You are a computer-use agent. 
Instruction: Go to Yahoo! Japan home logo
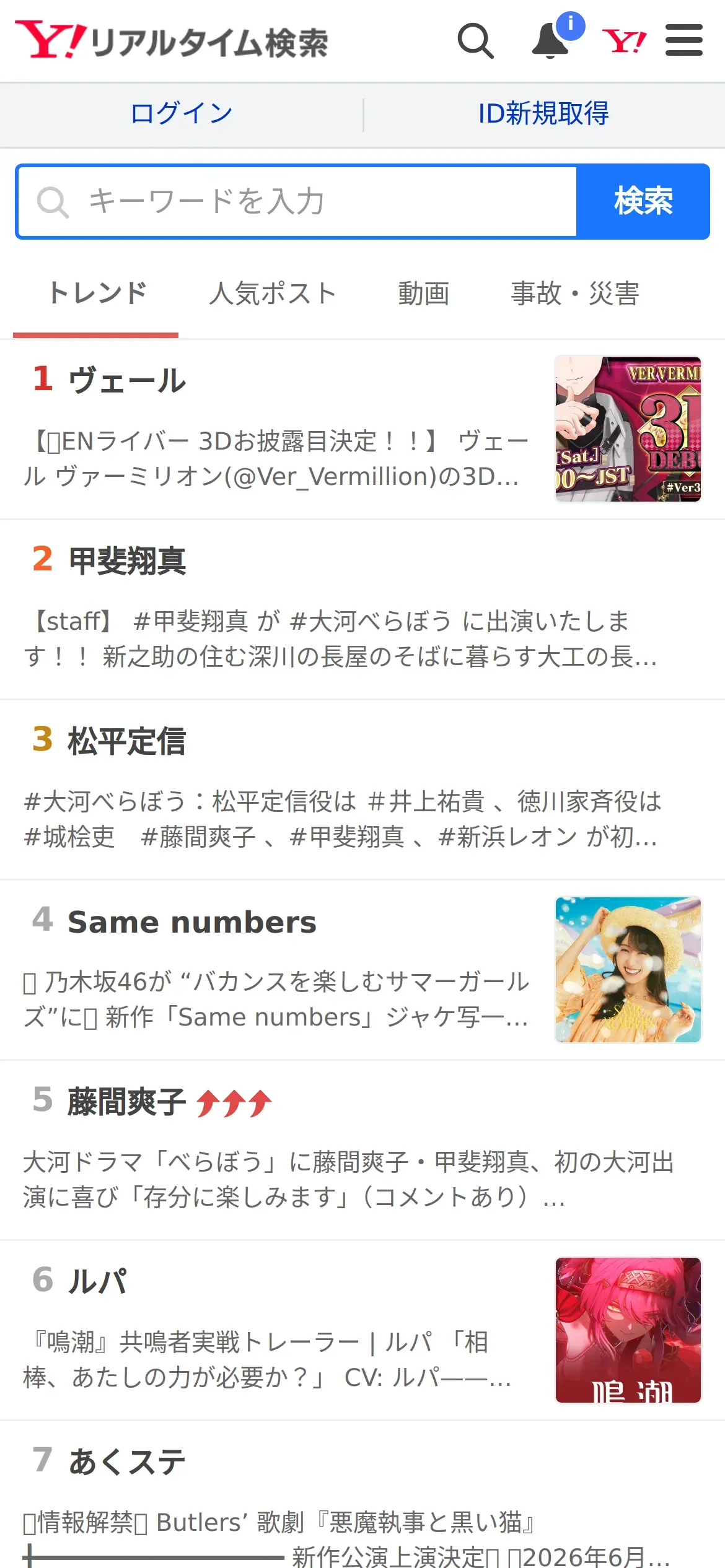pos(624,41)
